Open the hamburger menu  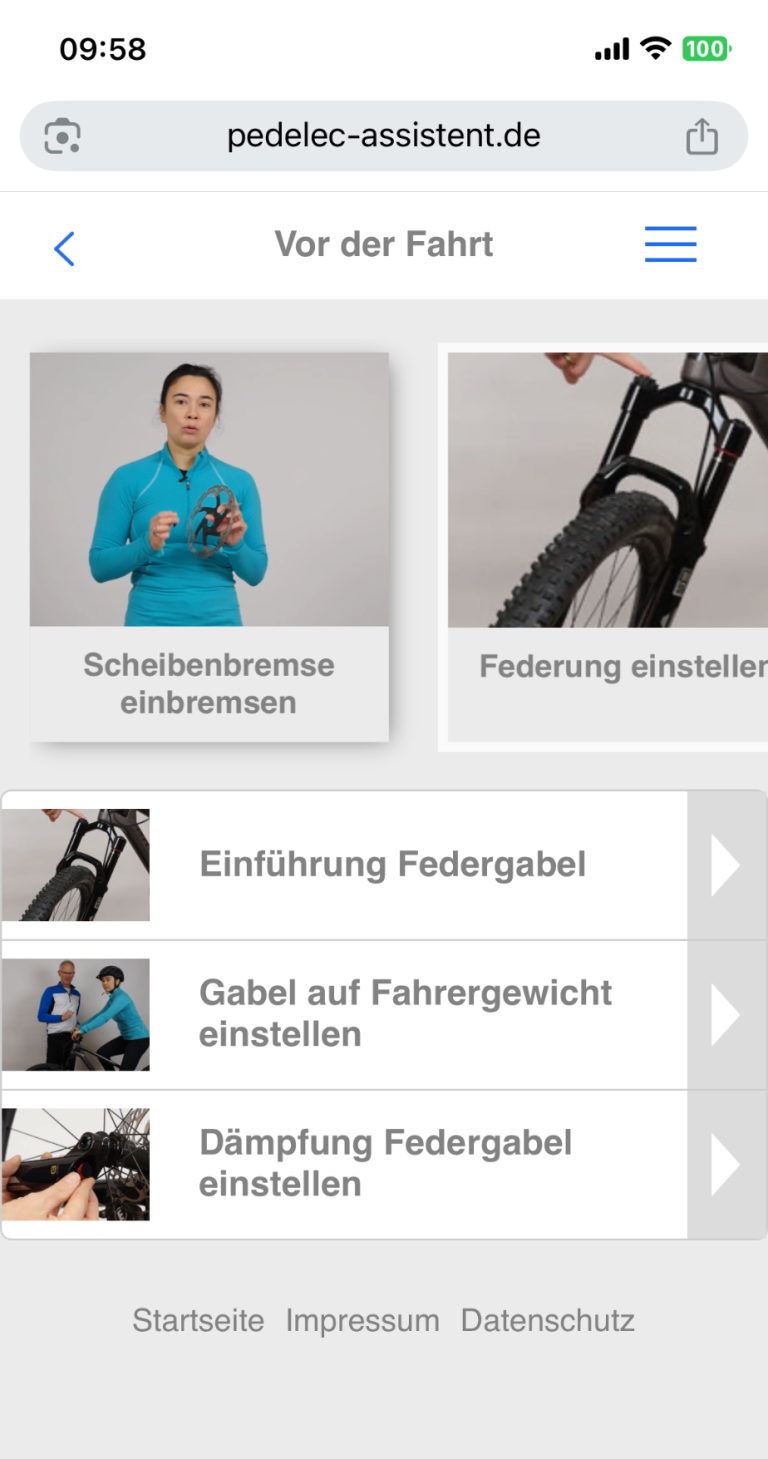(x=670, y=245)
